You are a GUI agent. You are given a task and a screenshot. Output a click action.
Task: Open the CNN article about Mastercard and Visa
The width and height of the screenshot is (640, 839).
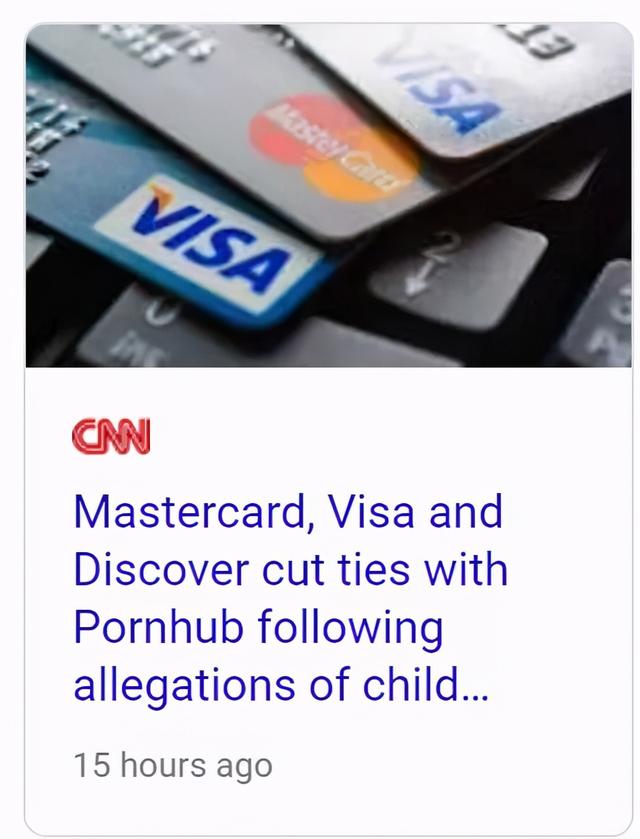(289, 598)
